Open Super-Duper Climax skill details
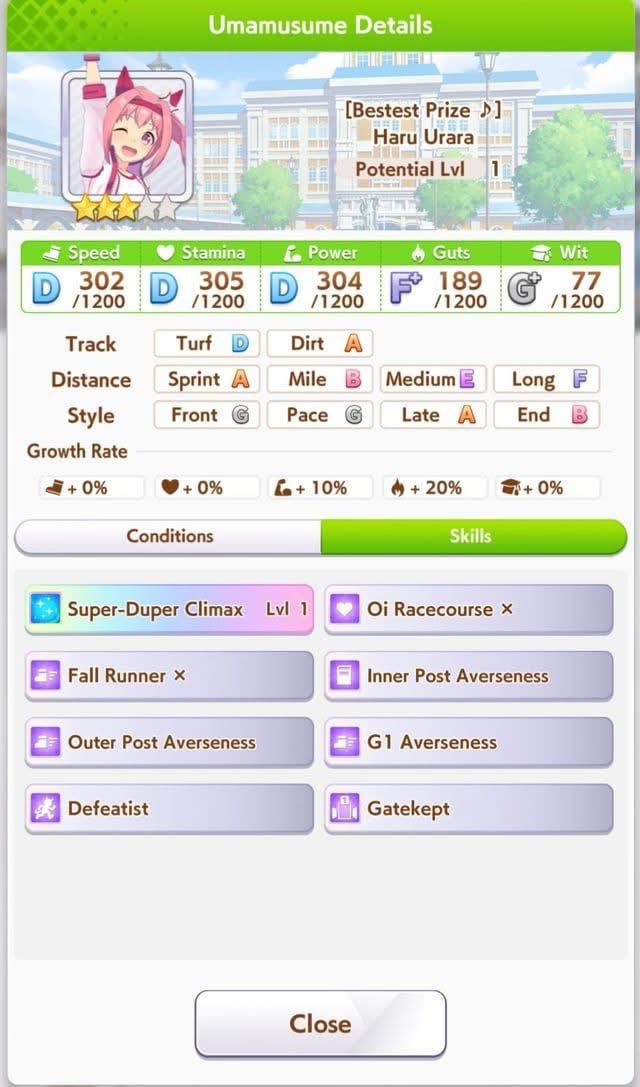This screenshot has height=1087, width=640. [x=169, y=609]
